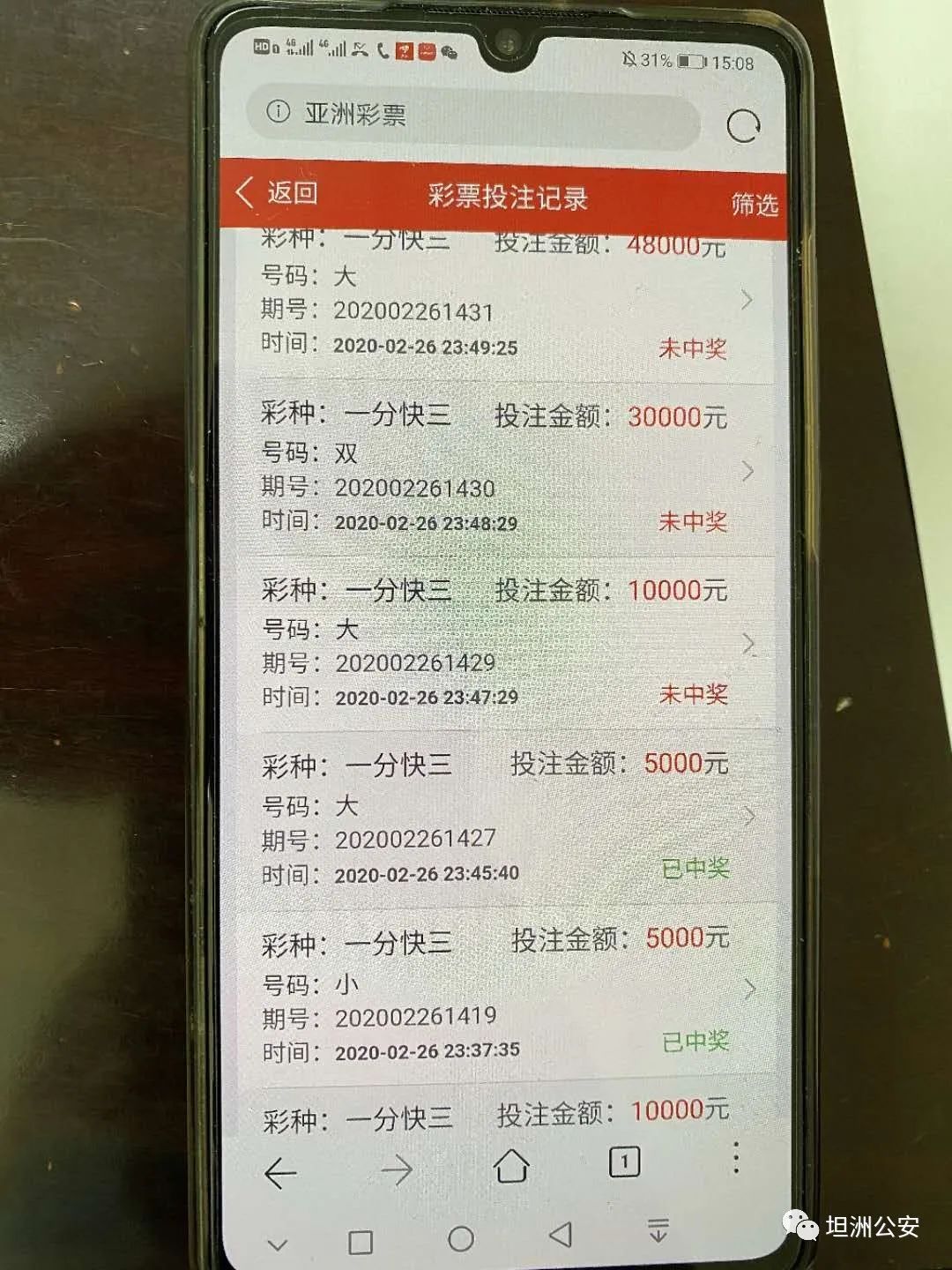
Task: Reload the page with the refresh icon
Action: (743, 126)
